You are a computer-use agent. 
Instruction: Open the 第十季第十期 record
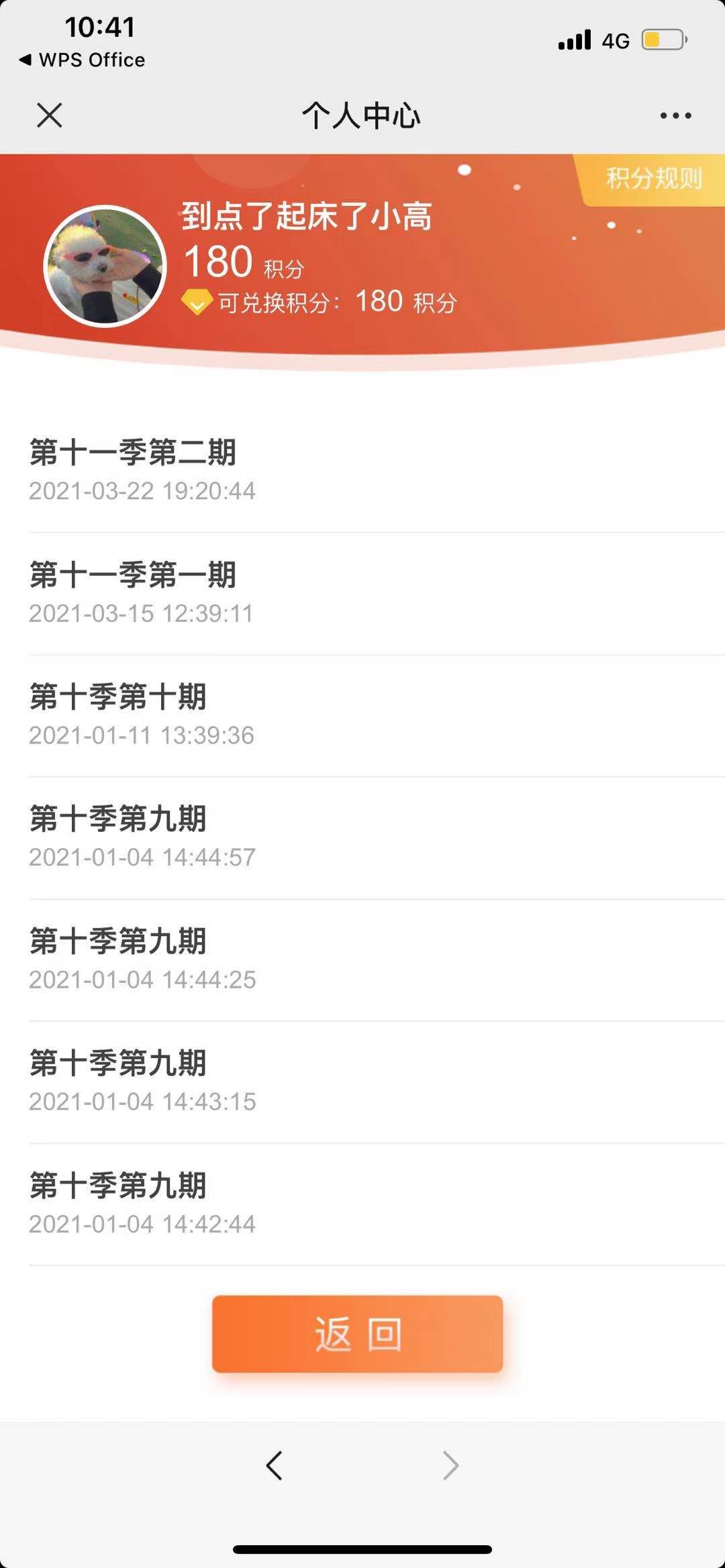pos(362,715)
